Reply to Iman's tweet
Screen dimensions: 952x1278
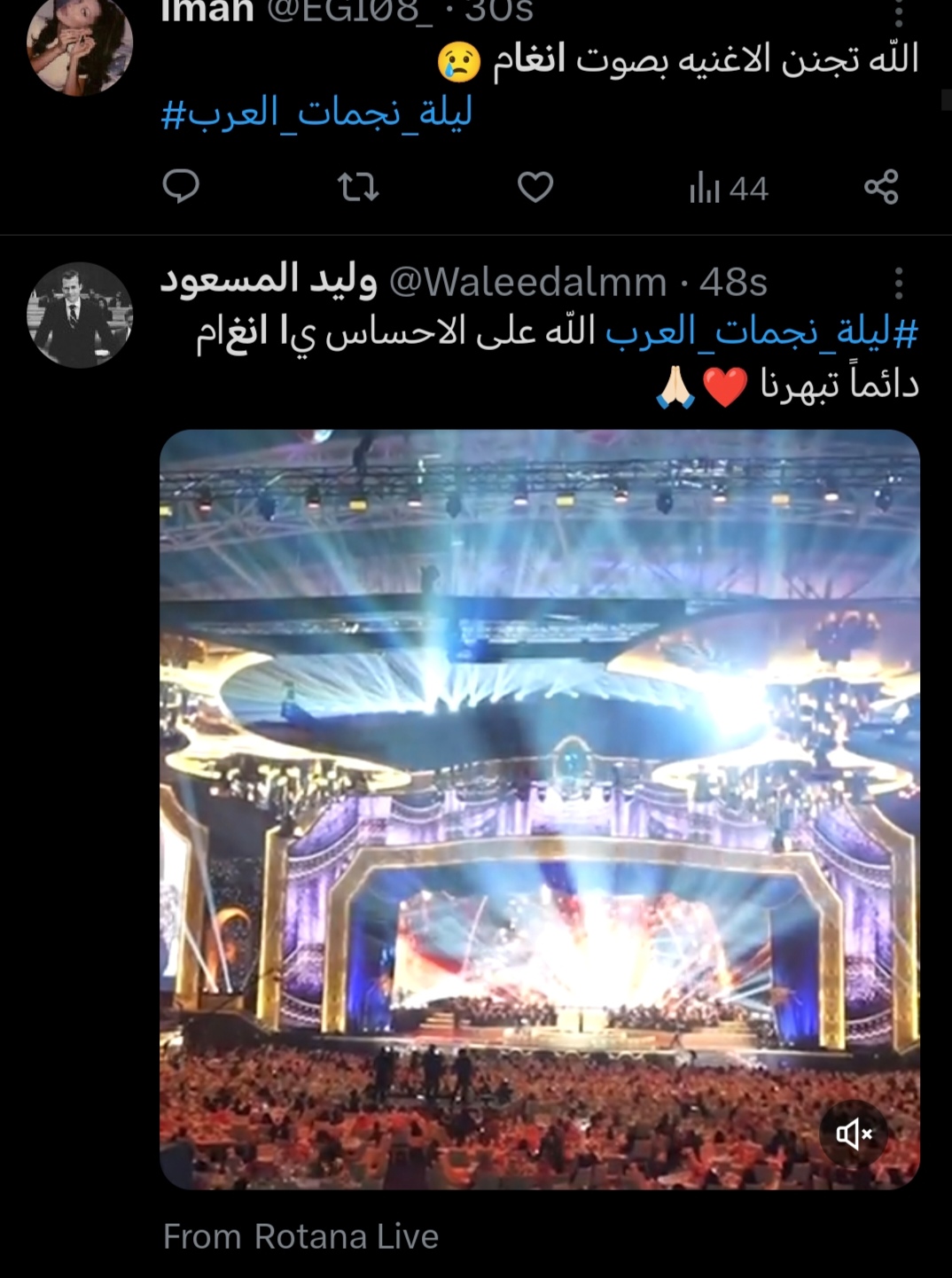[181, 187]
